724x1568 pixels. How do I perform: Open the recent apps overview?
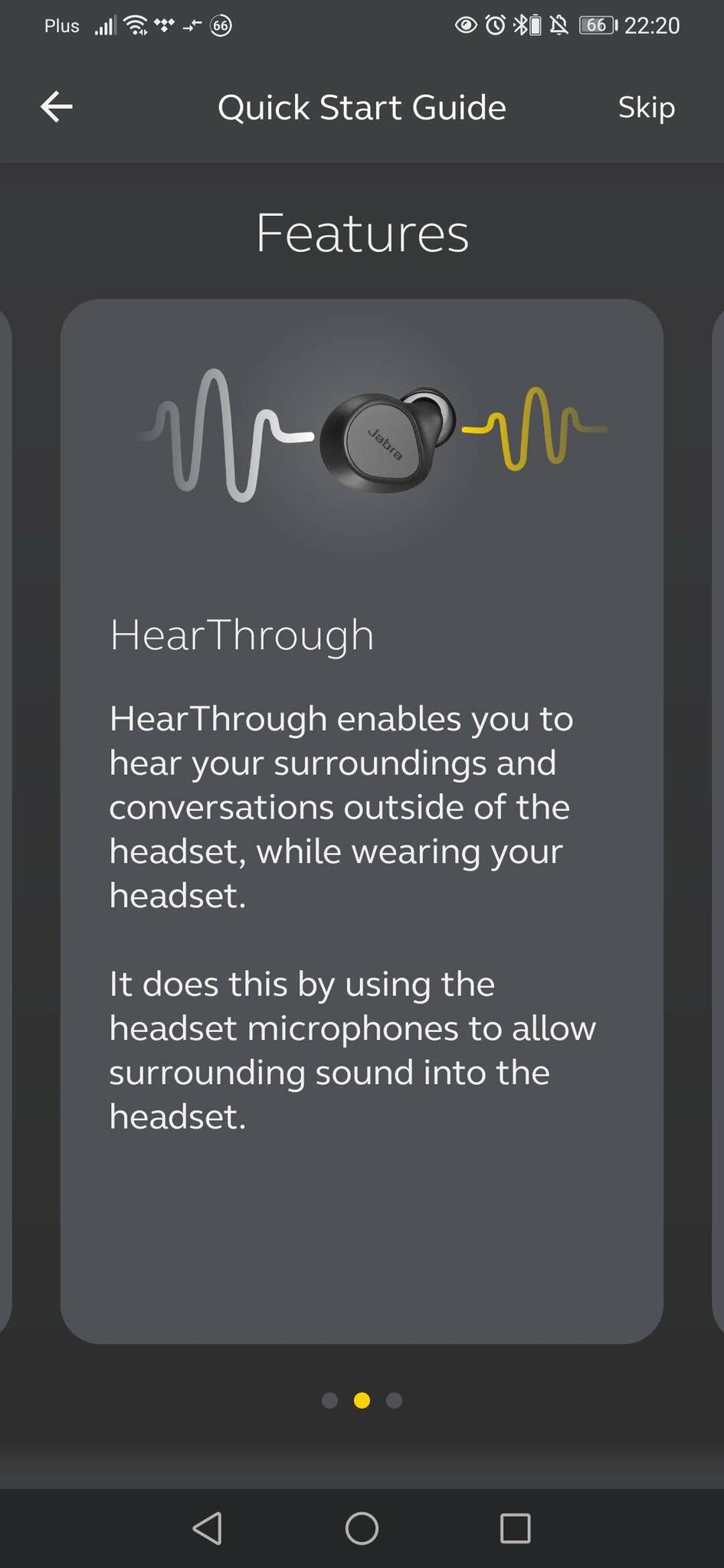[515, 1528]
